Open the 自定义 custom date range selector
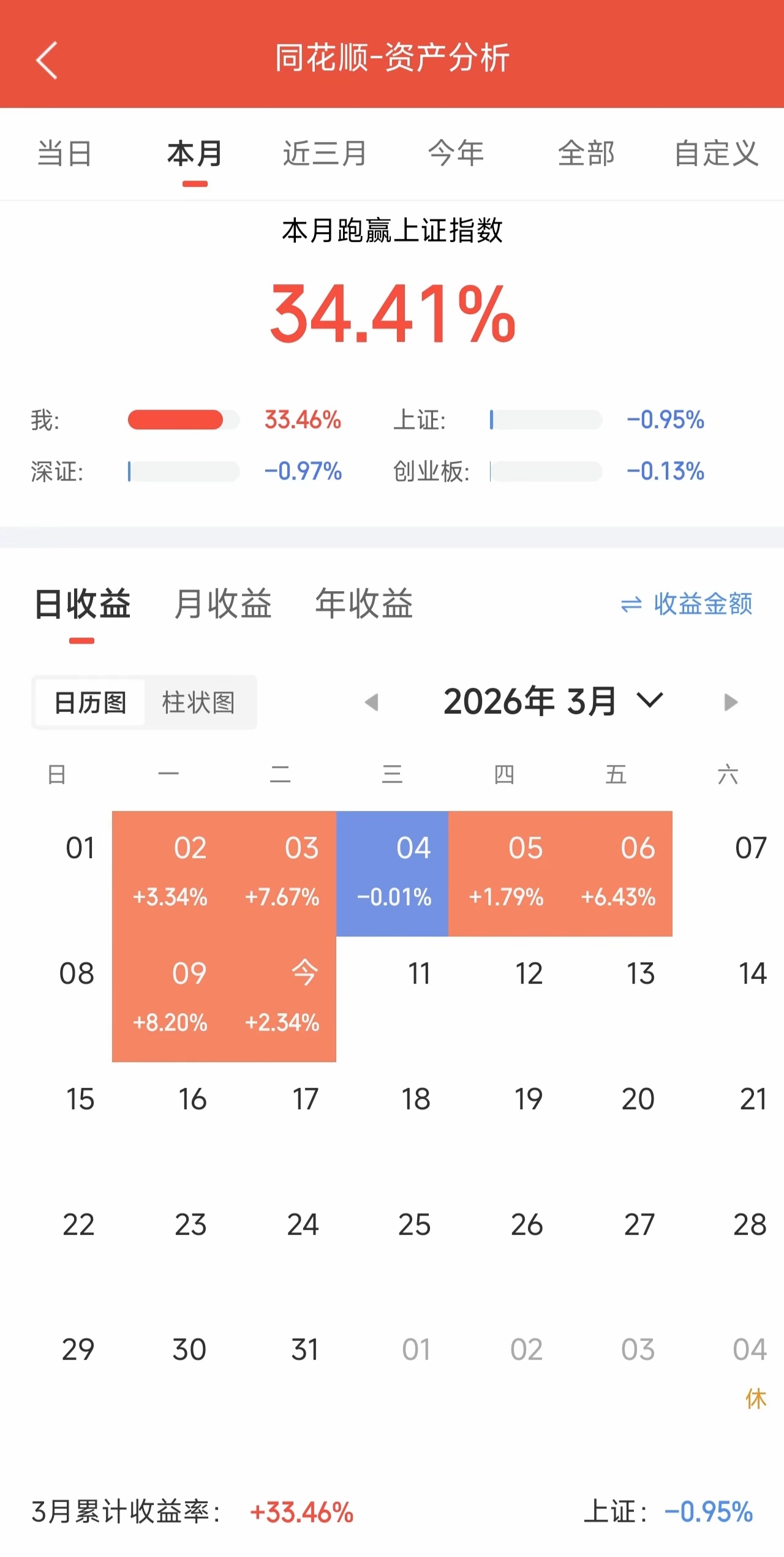The image size is (784, 1557). 717,154
